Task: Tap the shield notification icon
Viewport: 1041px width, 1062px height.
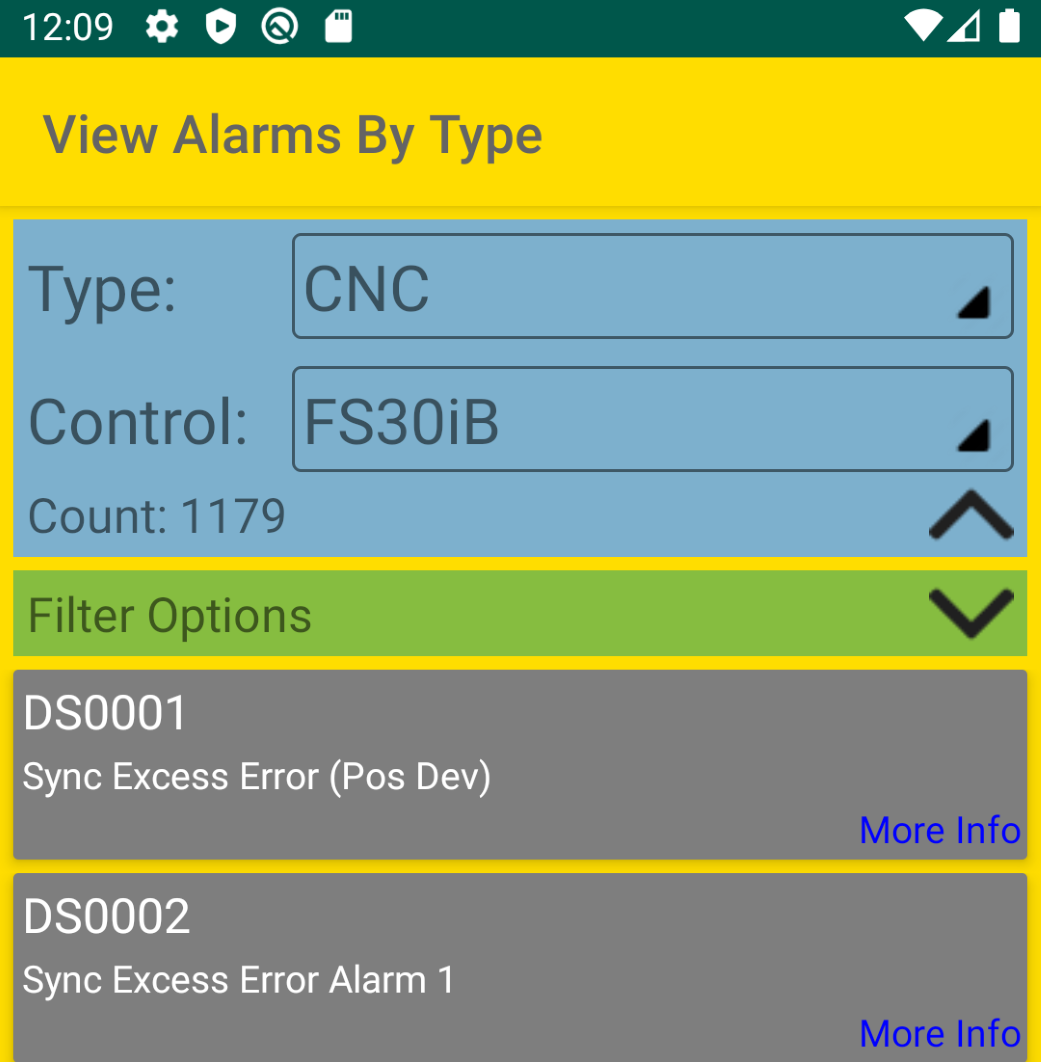Action: pyautogui.click(x=219, y=27)
